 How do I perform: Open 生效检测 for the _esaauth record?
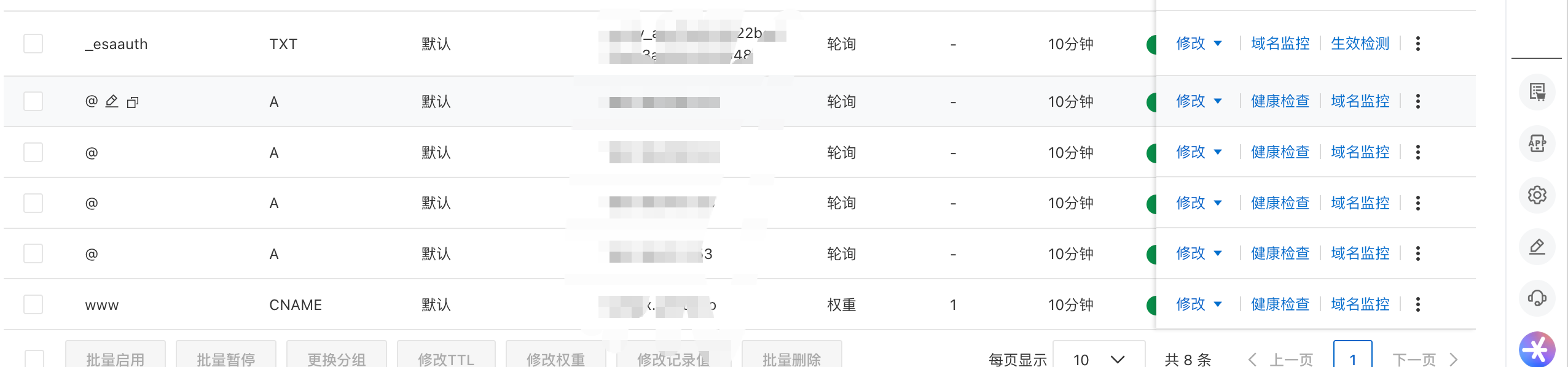1360,44
